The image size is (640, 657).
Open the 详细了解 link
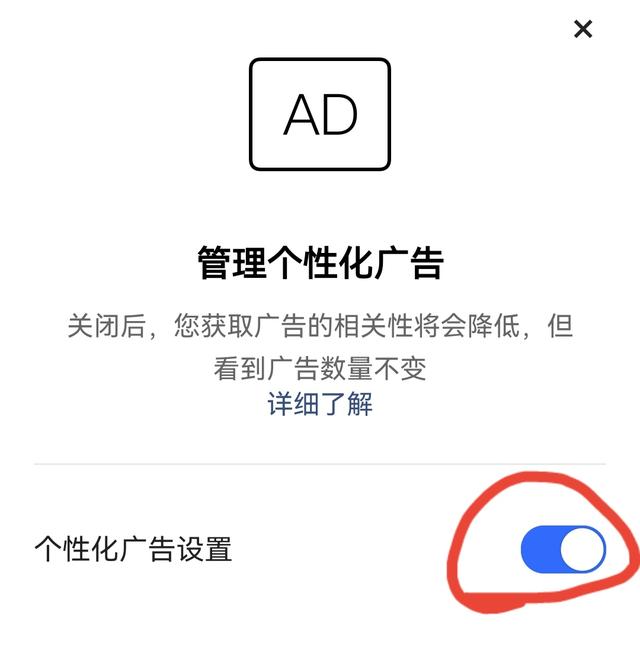click(320, 404)
